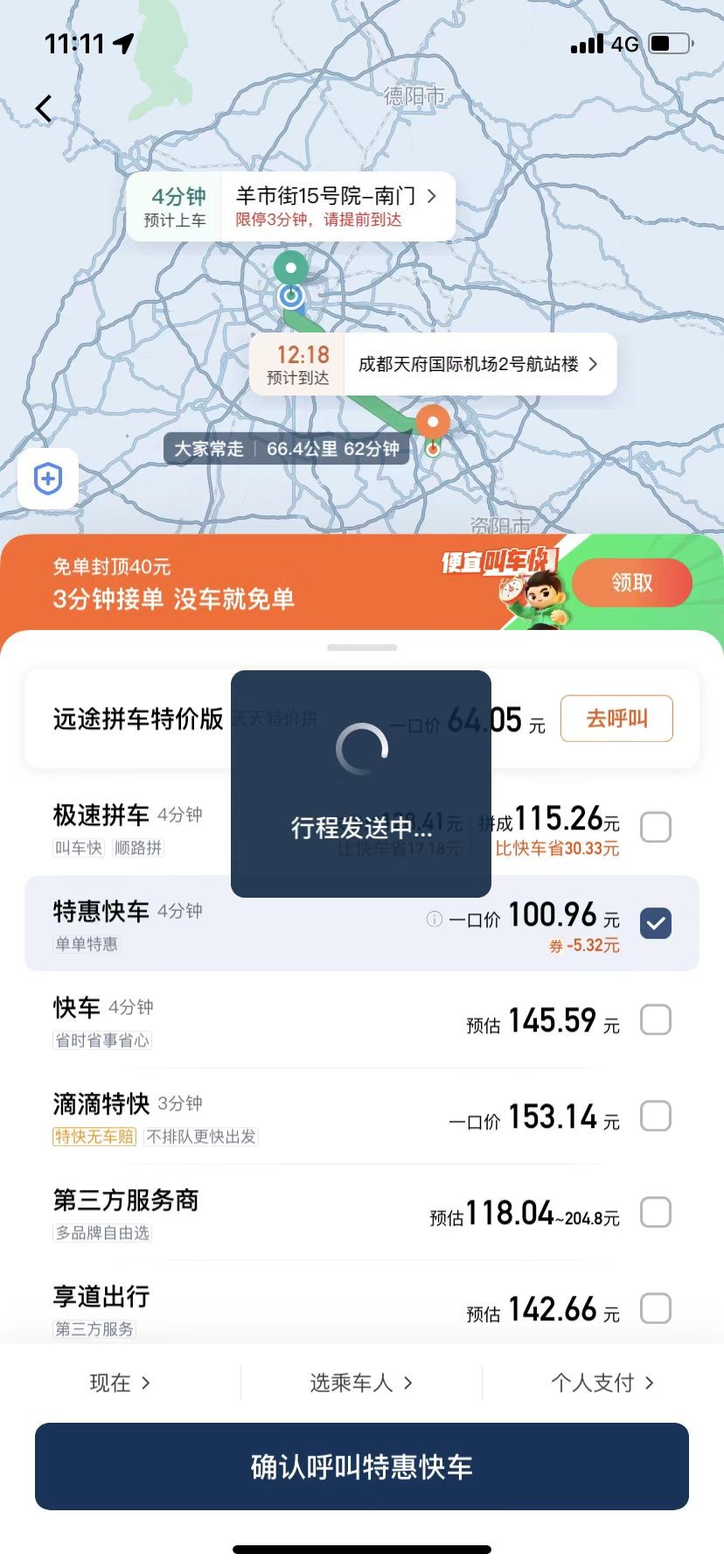724x1568 pixels.
Task: Go back using the top-left arrow
Action: coord(44,108)
